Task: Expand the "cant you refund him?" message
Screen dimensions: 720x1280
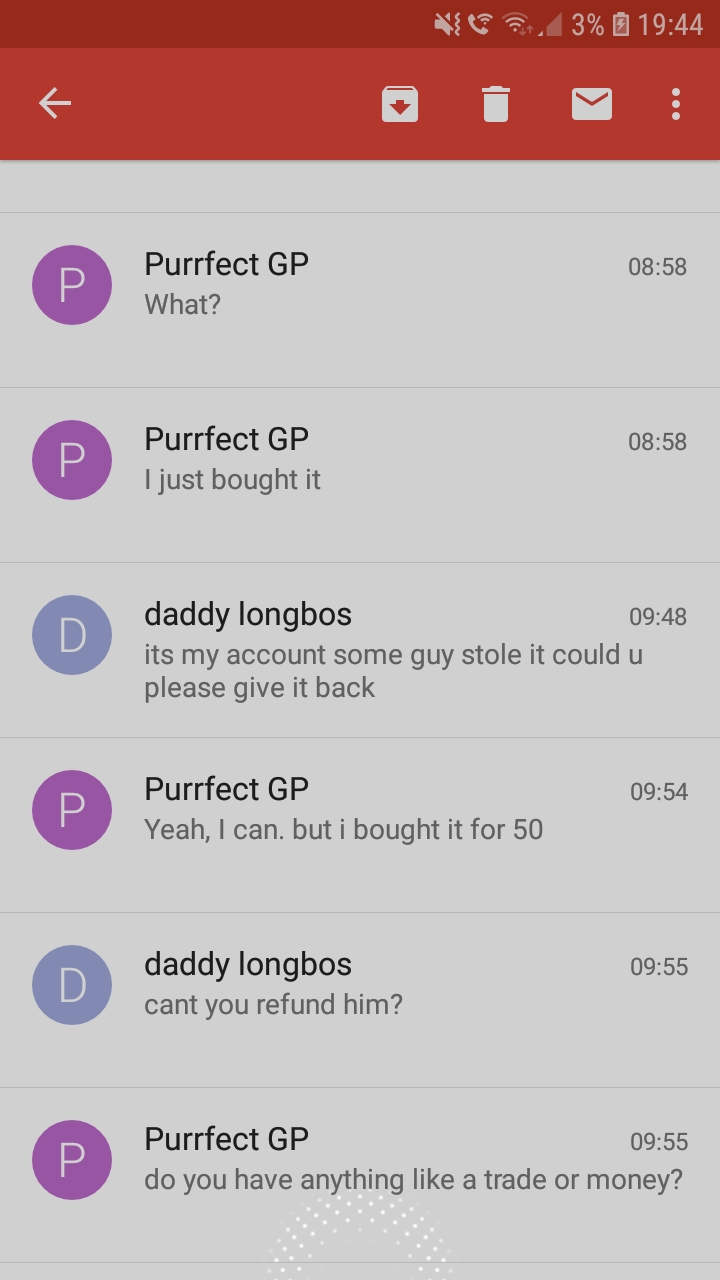Action: click(360, 1000)
